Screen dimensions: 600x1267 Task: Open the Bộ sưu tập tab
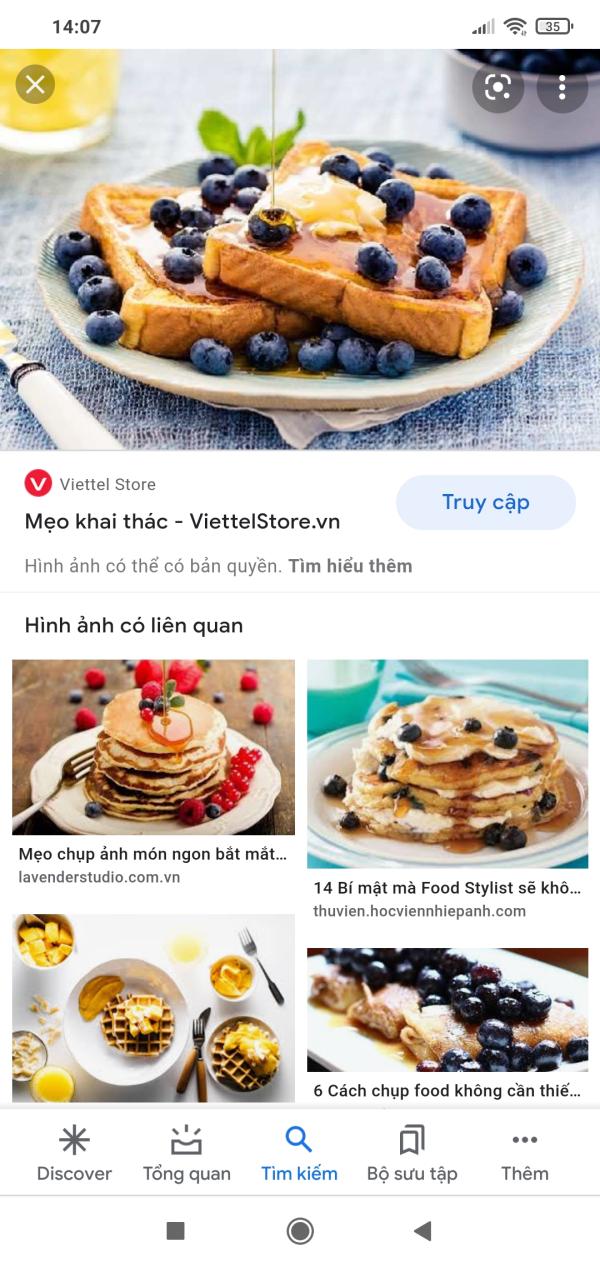412,1153
